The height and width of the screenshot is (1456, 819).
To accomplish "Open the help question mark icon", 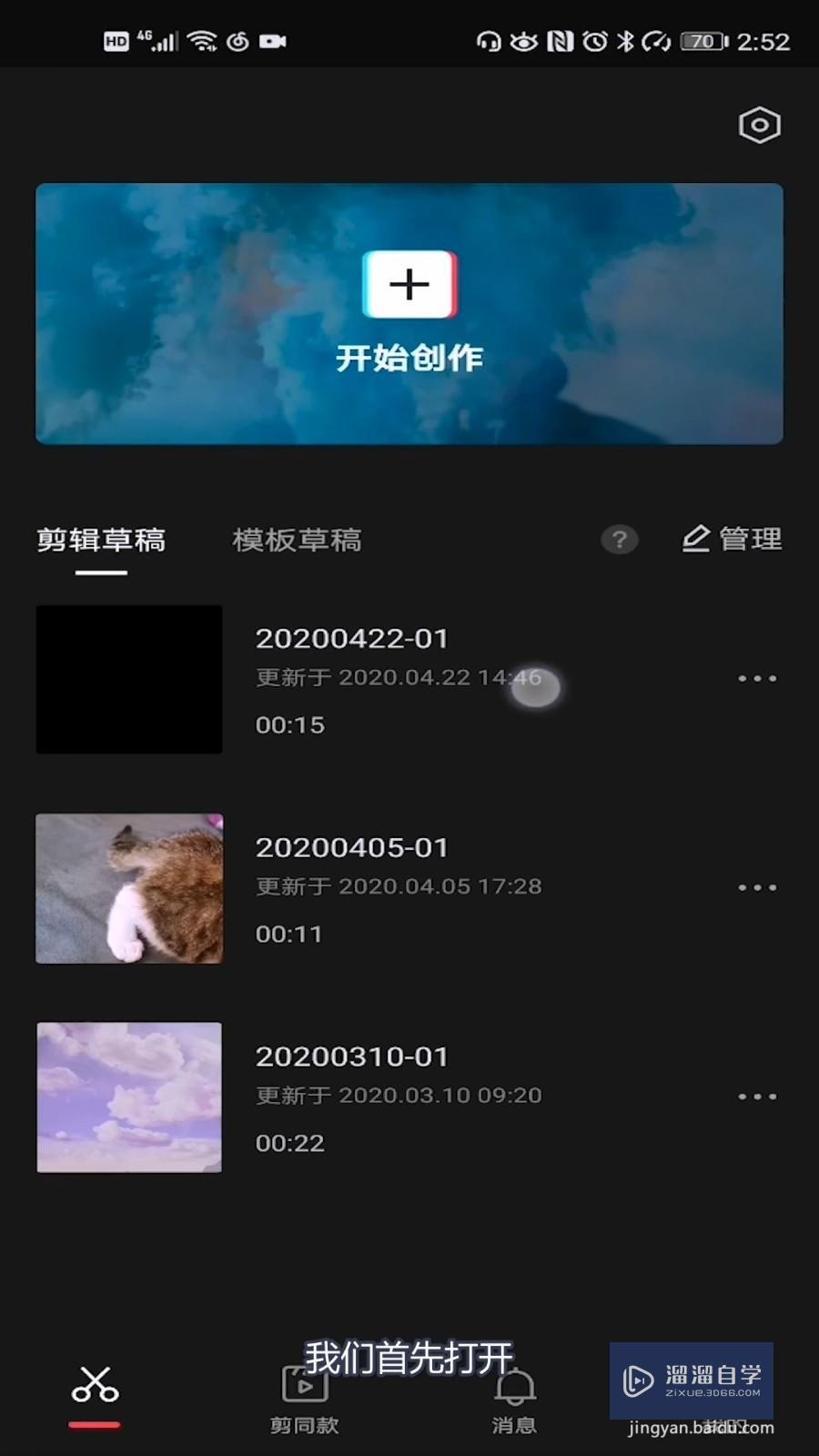I will [620, 540].
